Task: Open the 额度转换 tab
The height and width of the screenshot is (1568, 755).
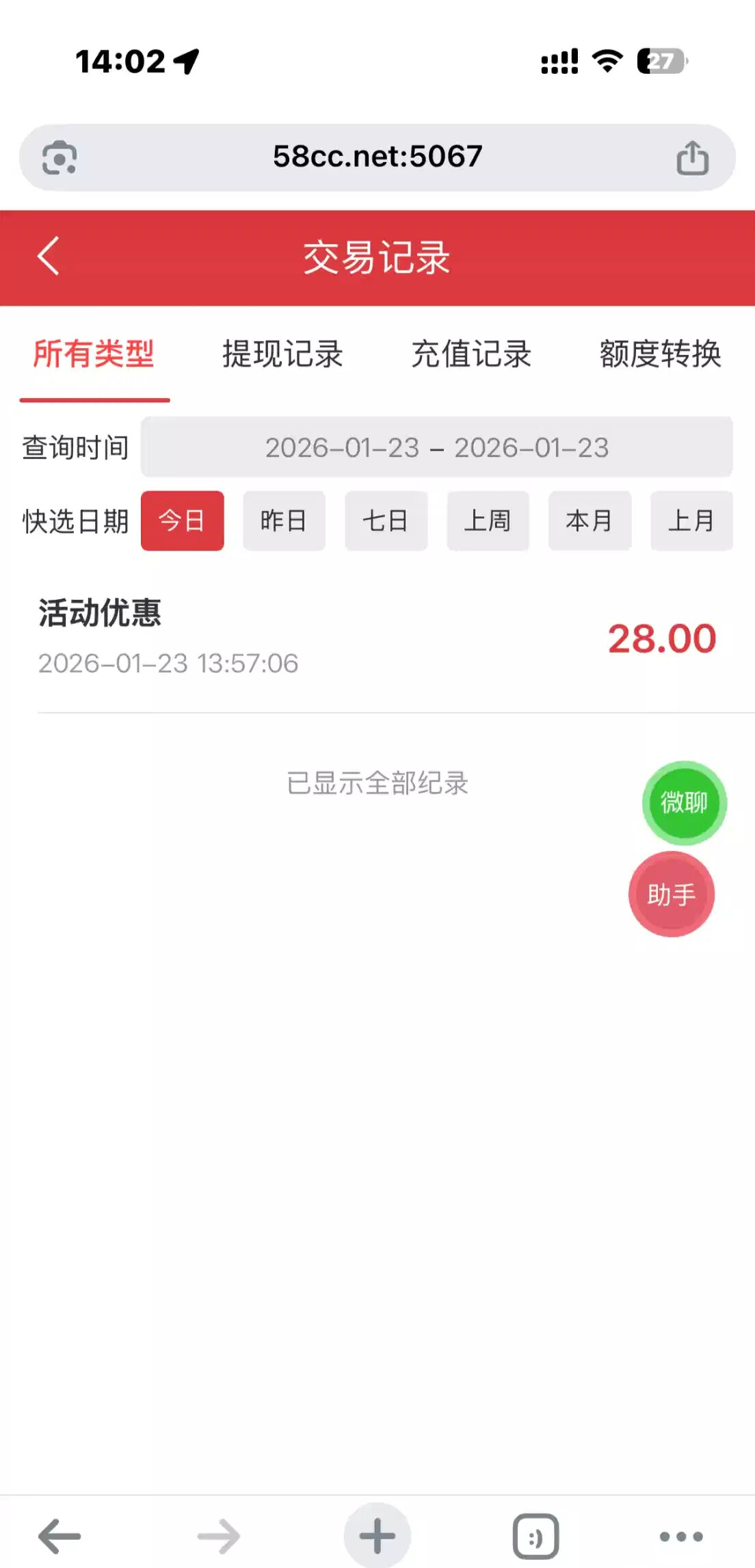Action: [660, 354]
